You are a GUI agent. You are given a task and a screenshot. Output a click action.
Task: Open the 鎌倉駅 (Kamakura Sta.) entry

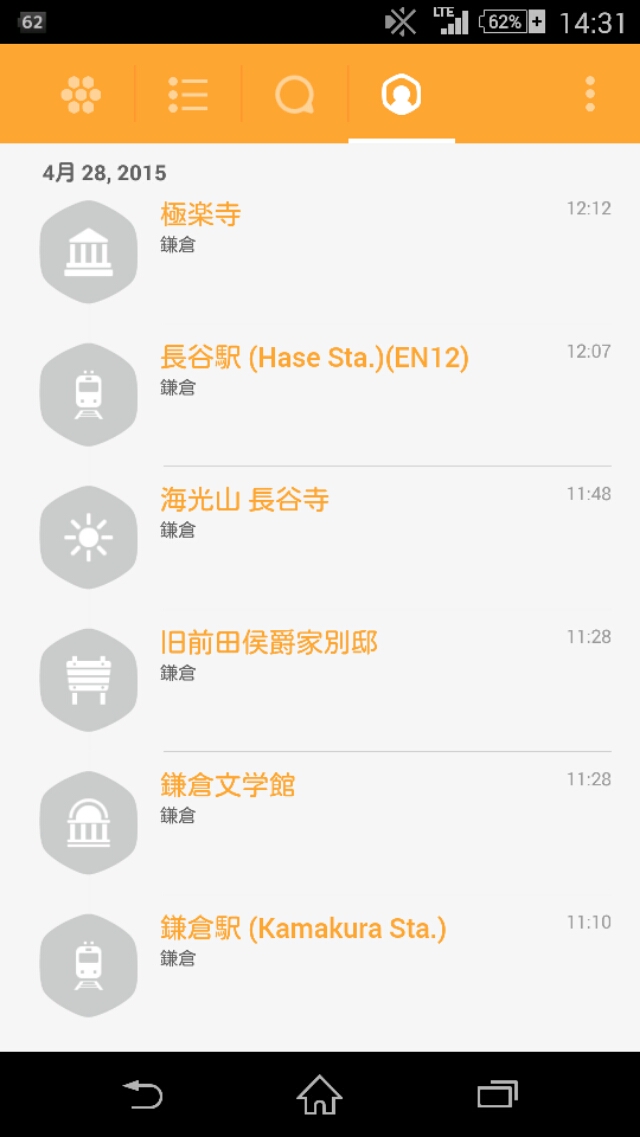tap(320, 966)
